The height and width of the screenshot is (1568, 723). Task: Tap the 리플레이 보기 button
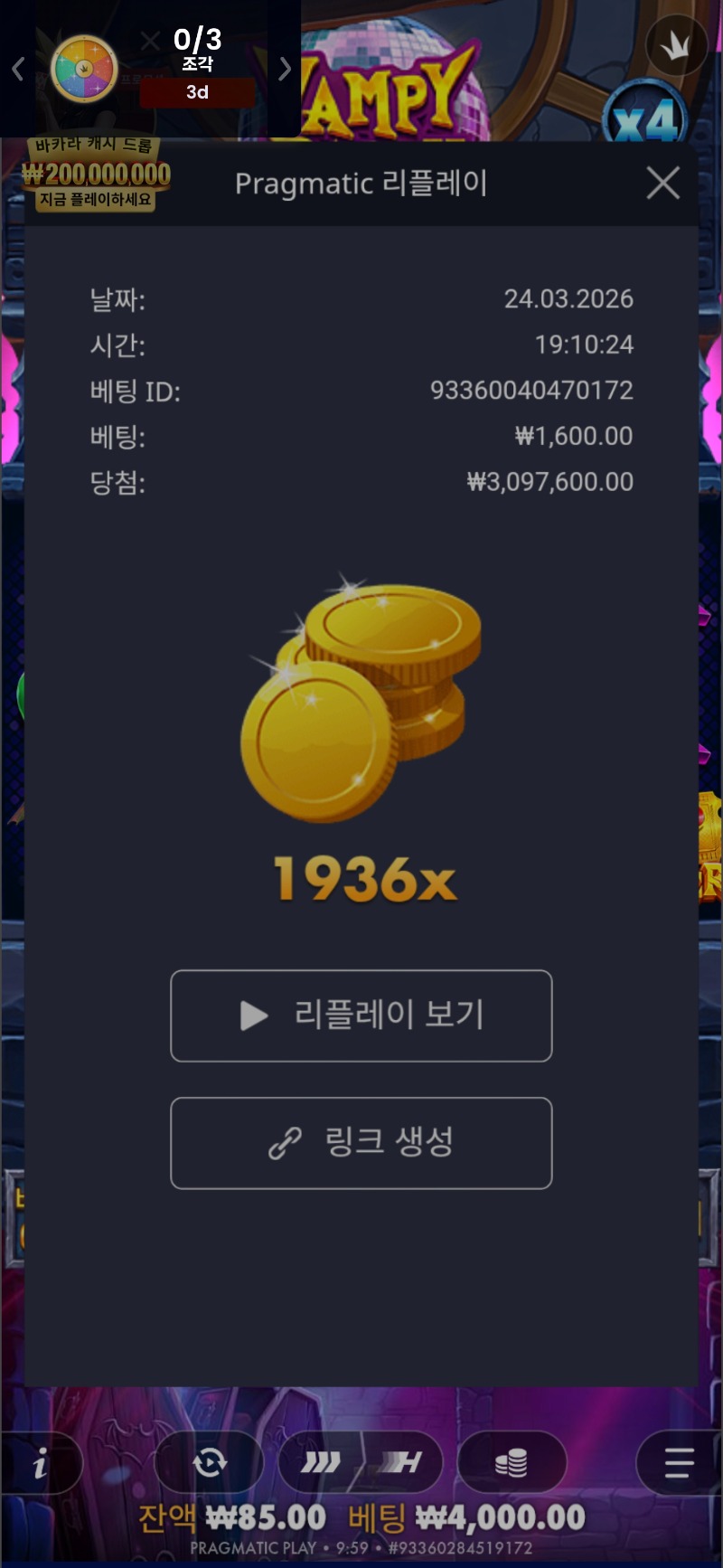point(361,1015)
